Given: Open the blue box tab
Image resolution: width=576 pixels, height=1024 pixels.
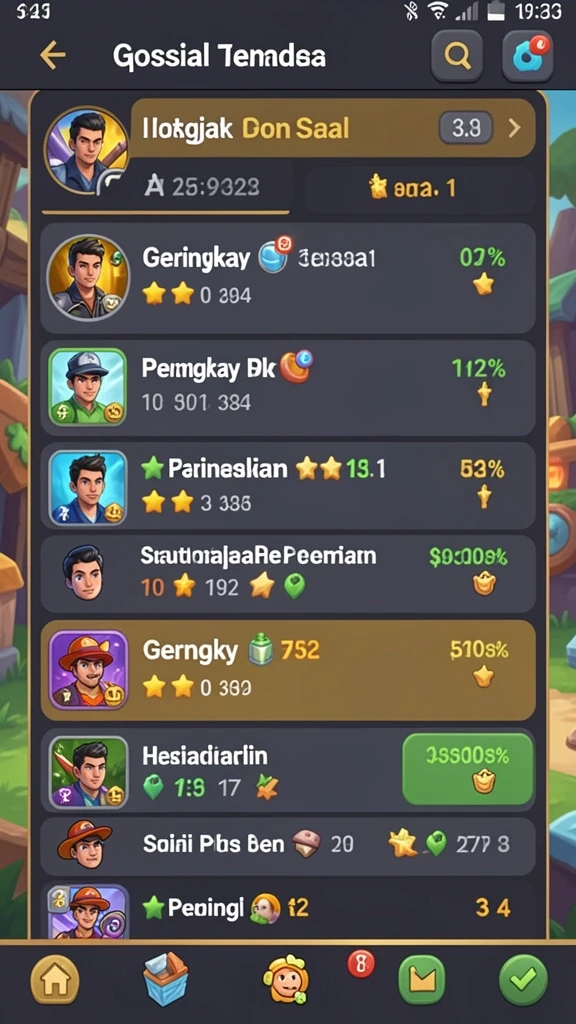Looking at the screenshot, I should click(165, 978).
